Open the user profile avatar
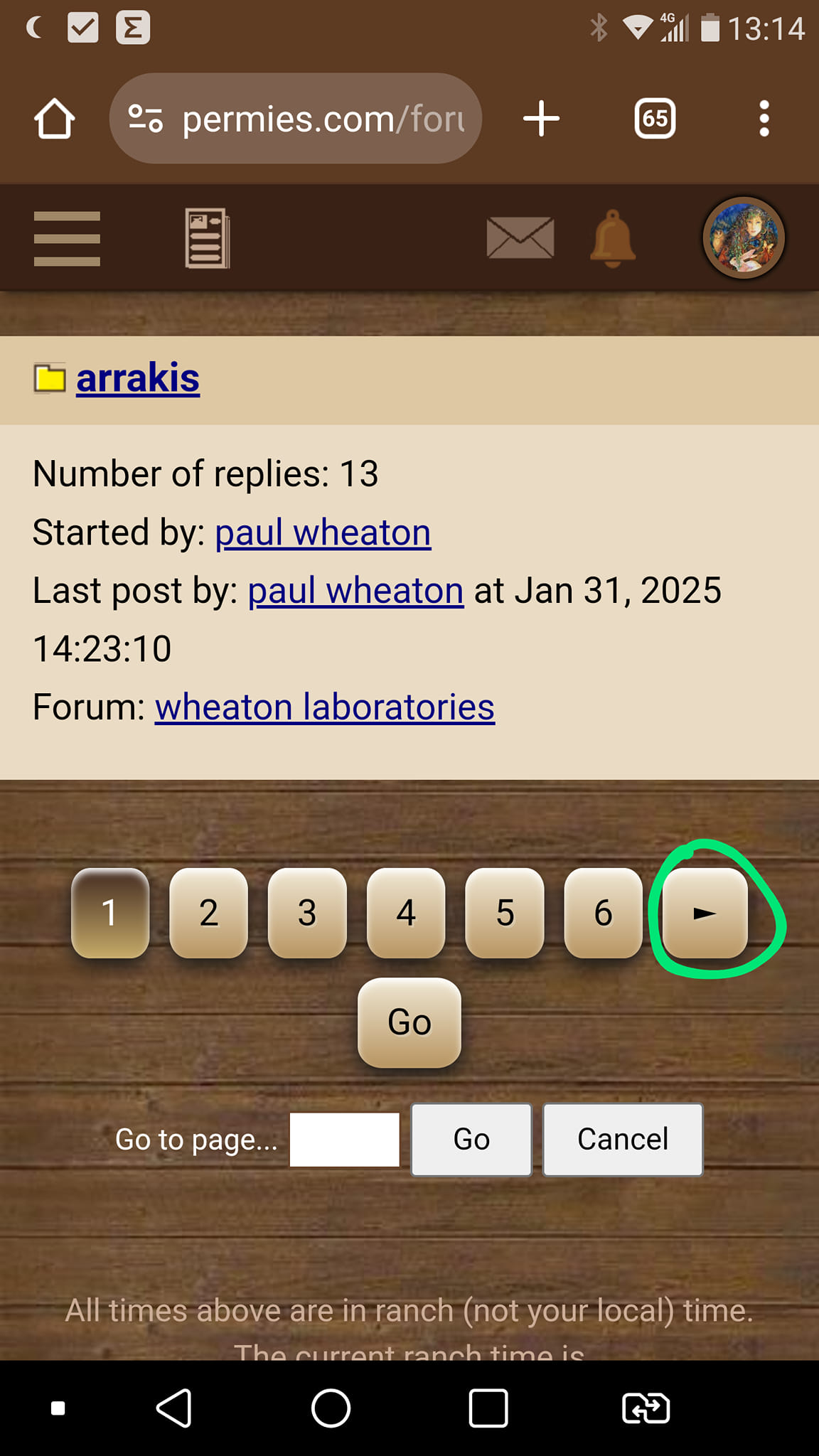 pyautogui.click(x=744, y=238)
